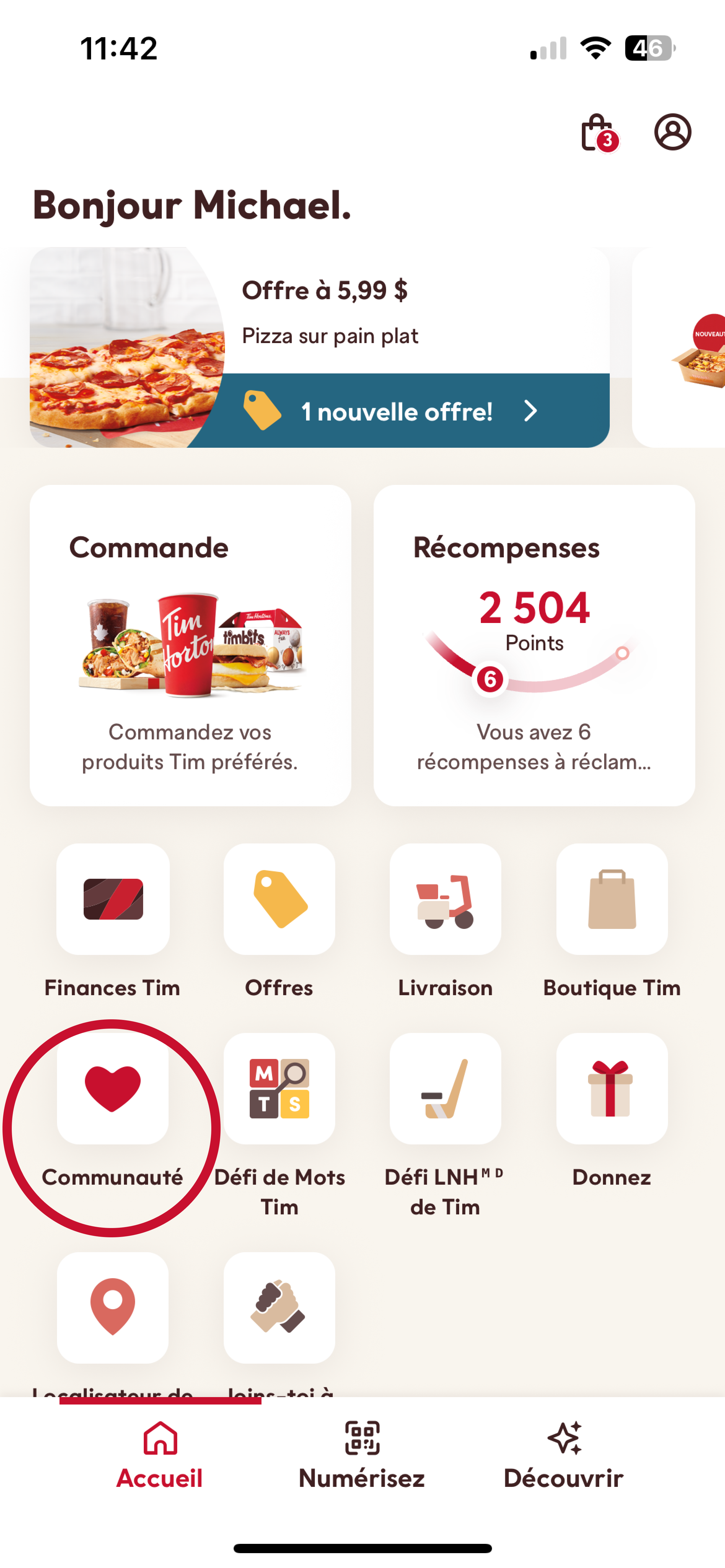725x1568 pixels.
Task: Open Boutique Tim
Action: tap(612, 899)
